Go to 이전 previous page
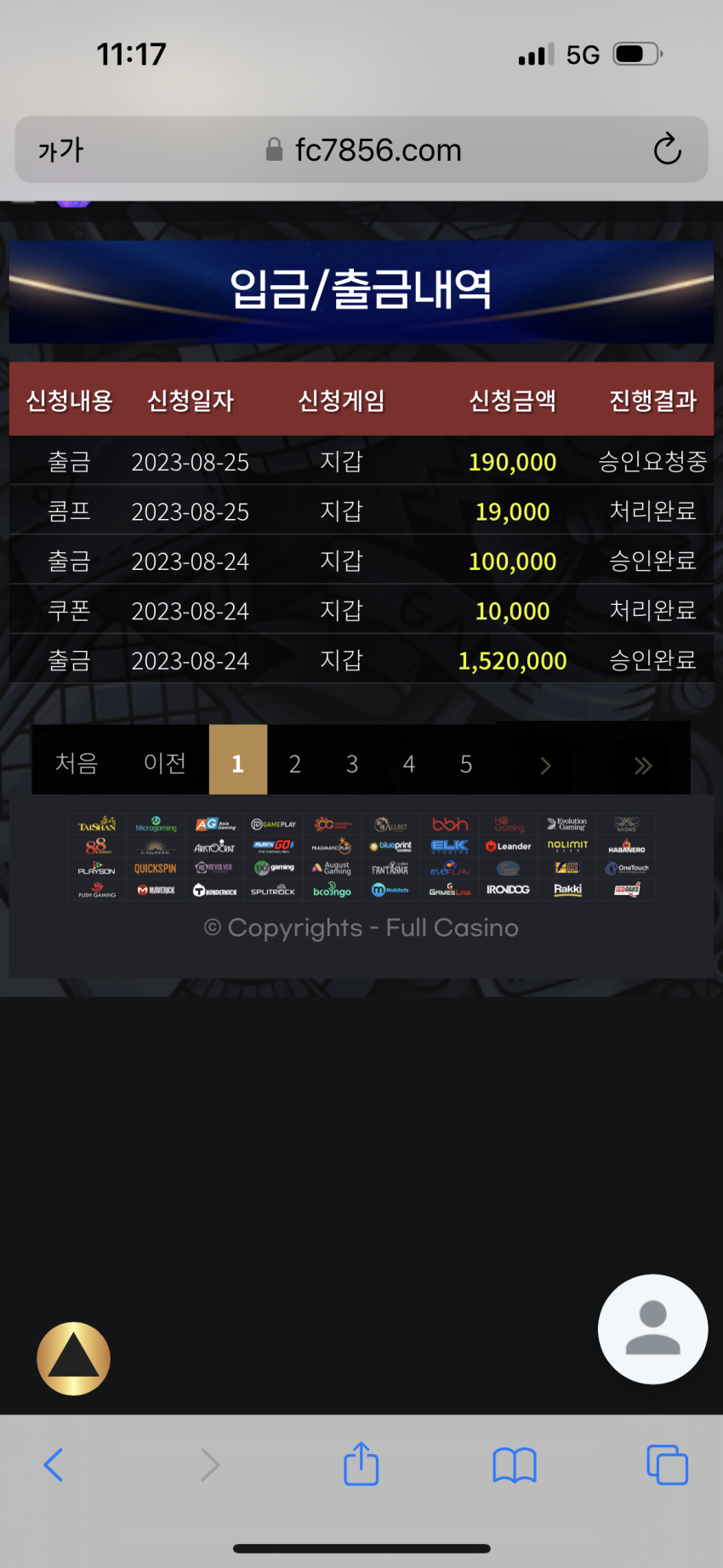Image resolution: width=723 pixels, height=1568 pixels. [165, 762]
